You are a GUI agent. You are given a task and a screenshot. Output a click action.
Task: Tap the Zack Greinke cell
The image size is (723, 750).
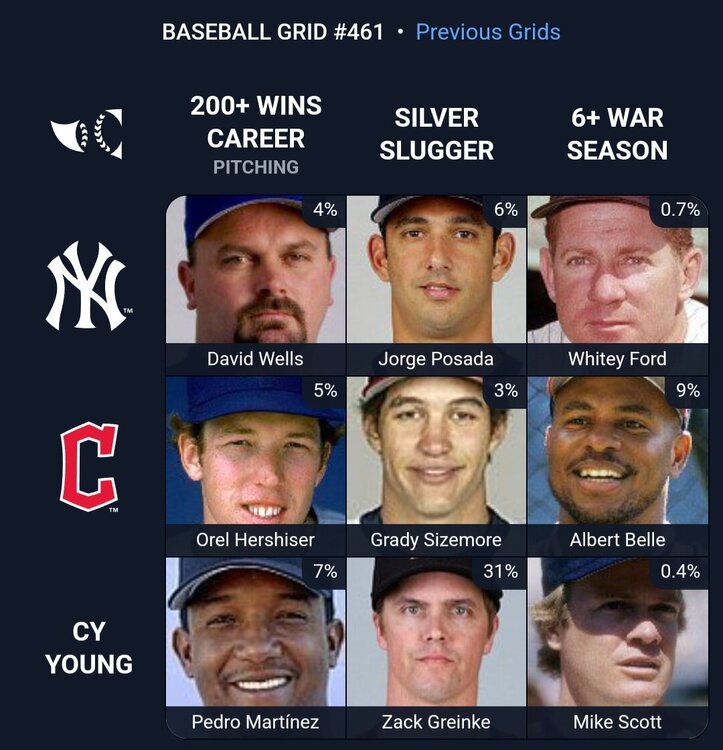(436, 647)
